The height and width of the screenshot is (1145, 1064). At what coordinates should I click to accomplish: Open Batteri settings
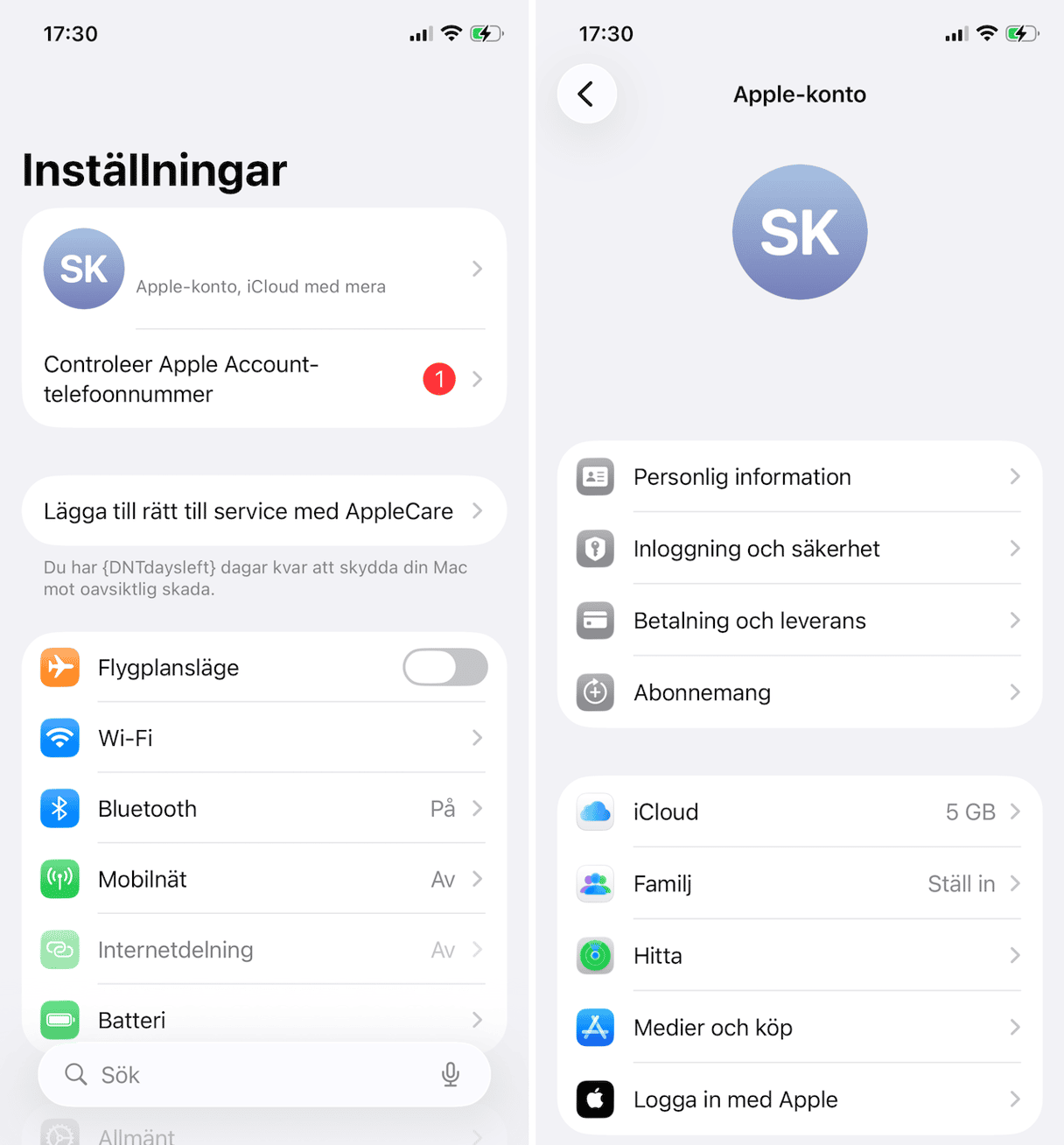[262, 1020]
